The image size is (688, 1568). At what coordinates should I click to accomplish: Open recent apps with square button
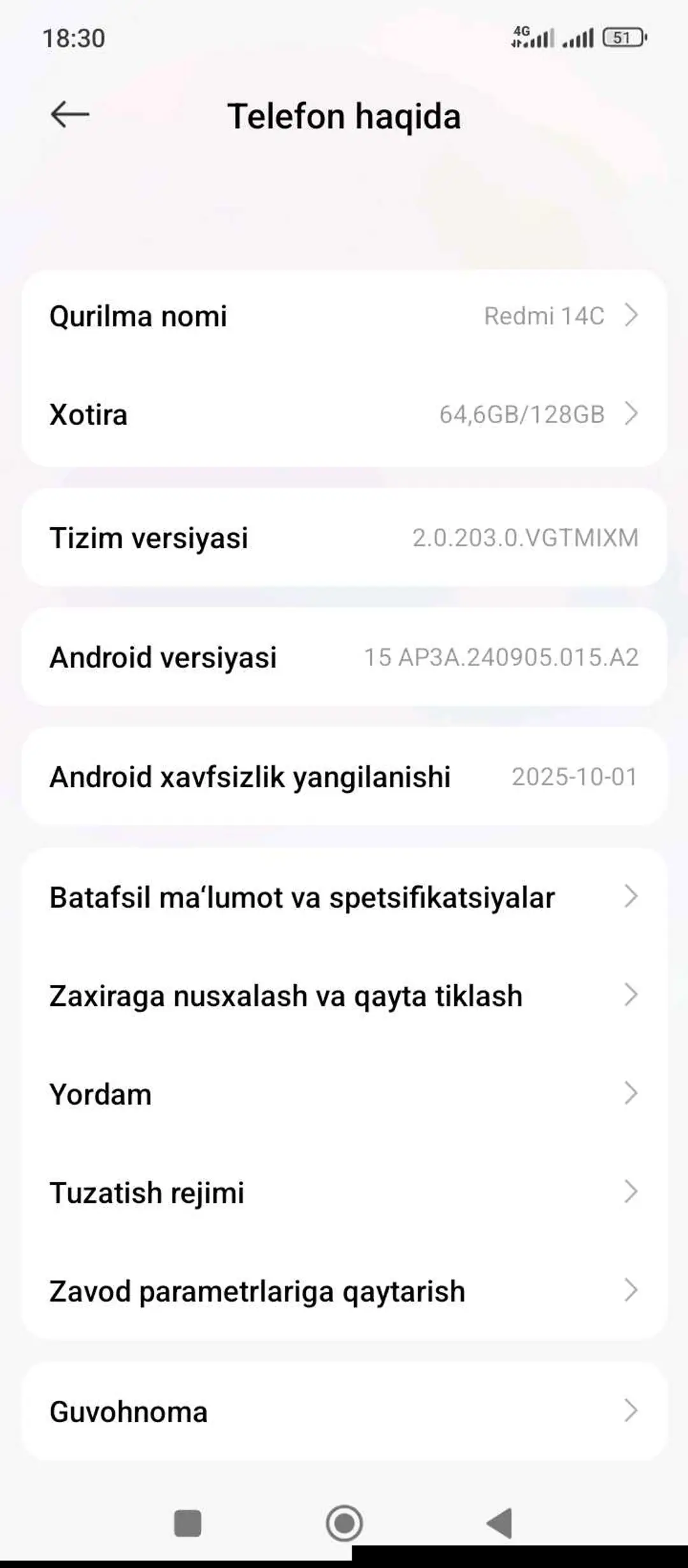point(188,1523)
